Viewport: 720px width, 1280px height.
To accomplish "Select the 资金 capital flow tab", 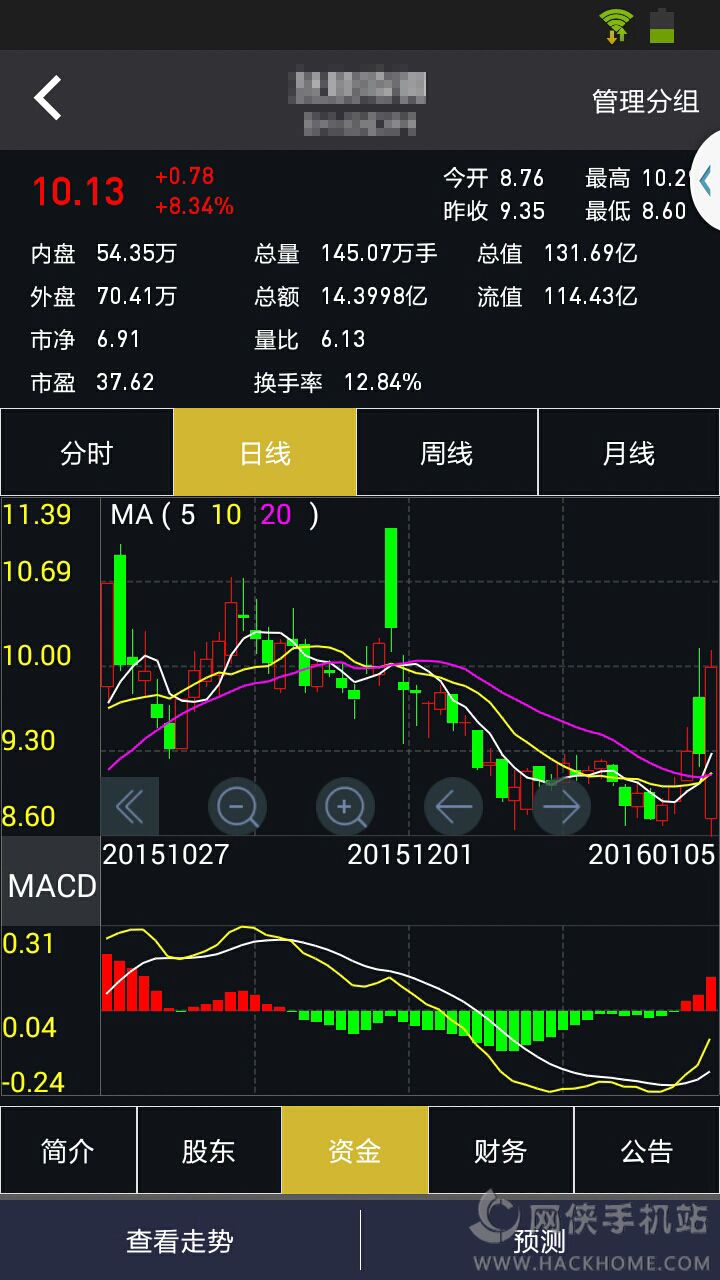I will (x=354, y=1150).
